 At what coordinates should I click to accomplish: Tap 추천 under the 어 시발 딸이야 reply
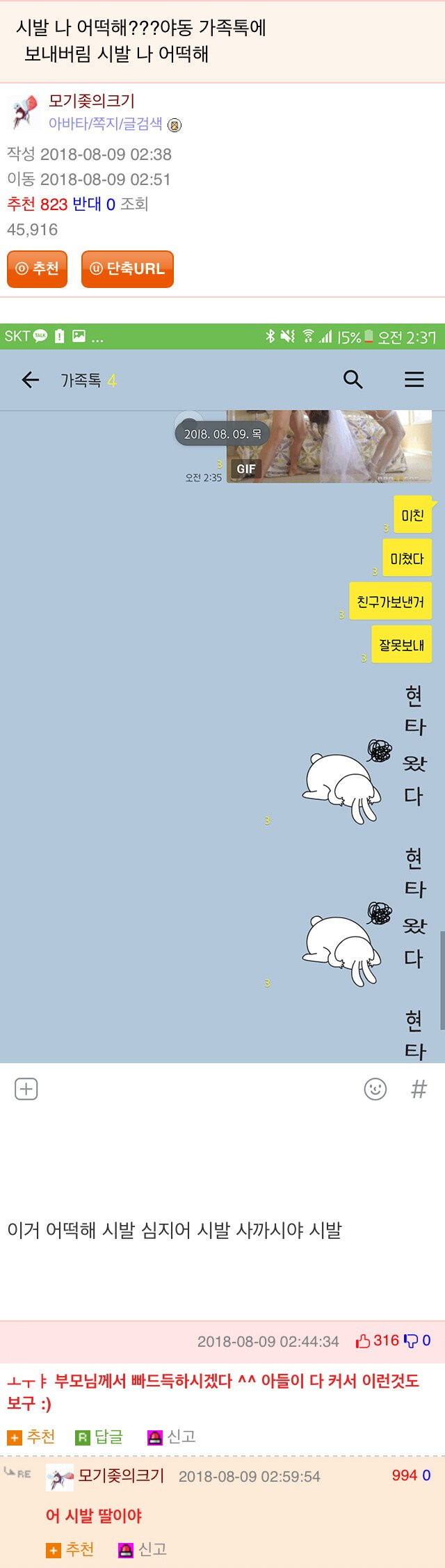(70, 1550)
